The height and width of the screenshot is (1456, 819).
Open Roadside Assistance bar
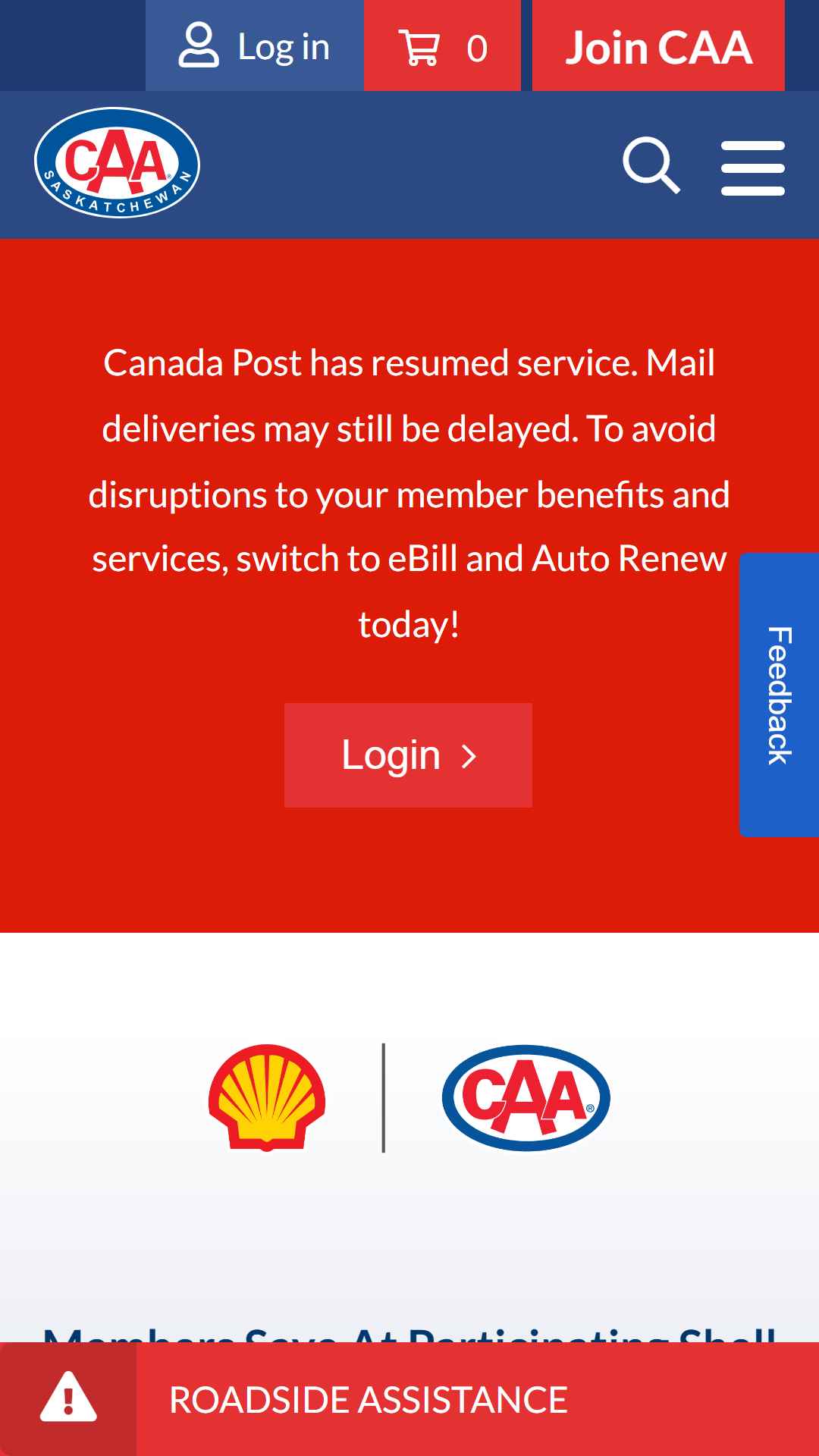409,1399
